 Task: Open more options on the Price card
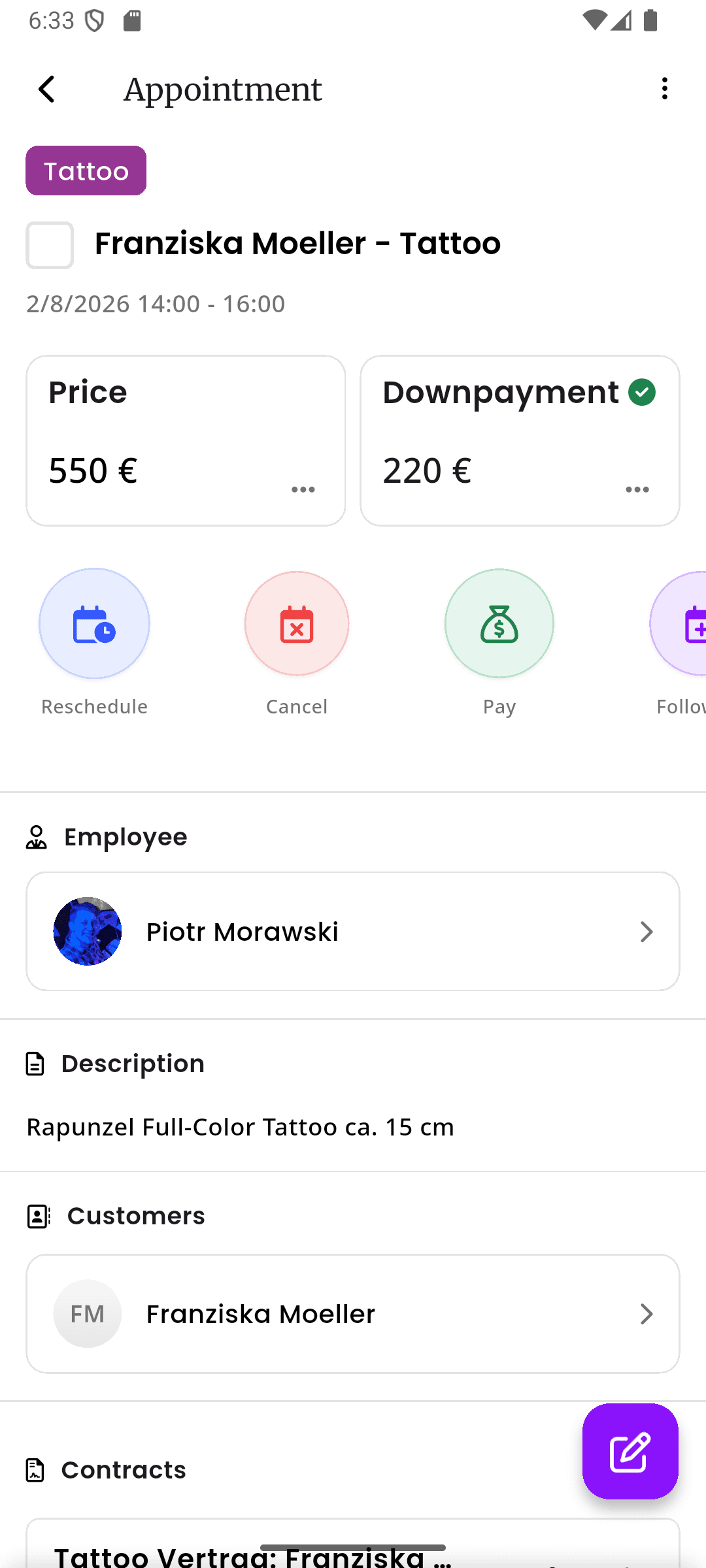(303, 489)
